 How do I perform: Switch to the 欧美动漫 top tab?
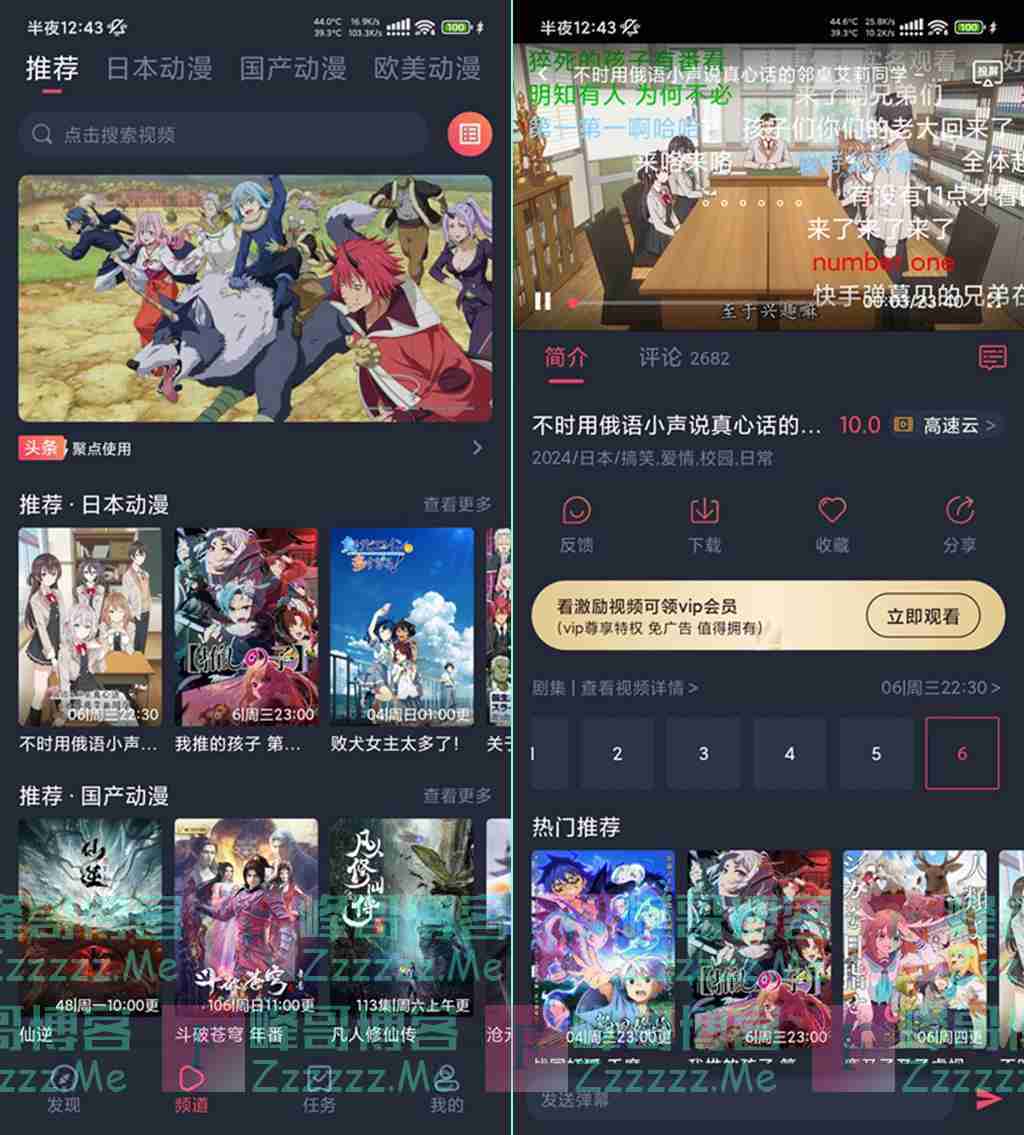pos(427,68)
